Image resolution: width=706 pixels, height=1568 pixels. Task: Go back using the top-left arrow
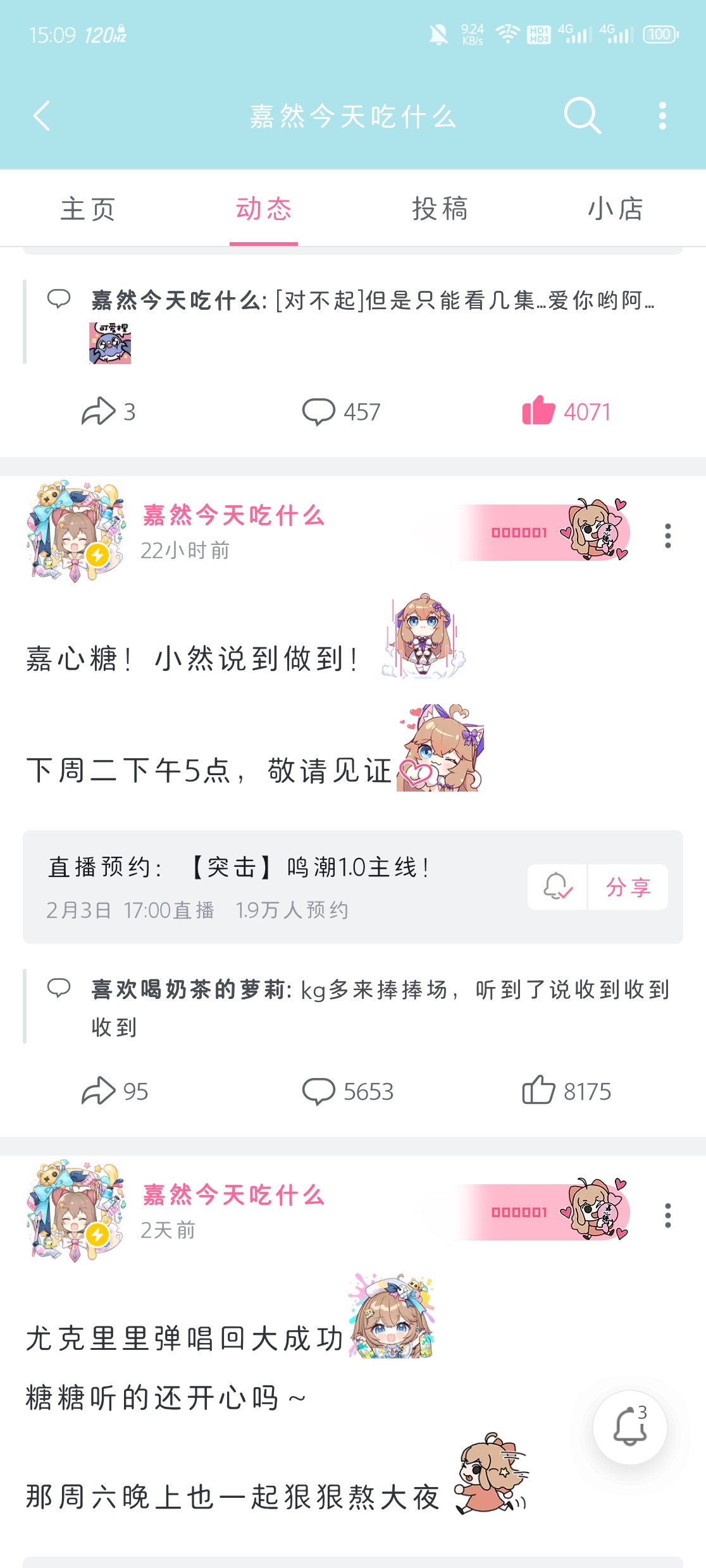click(42, 116)
